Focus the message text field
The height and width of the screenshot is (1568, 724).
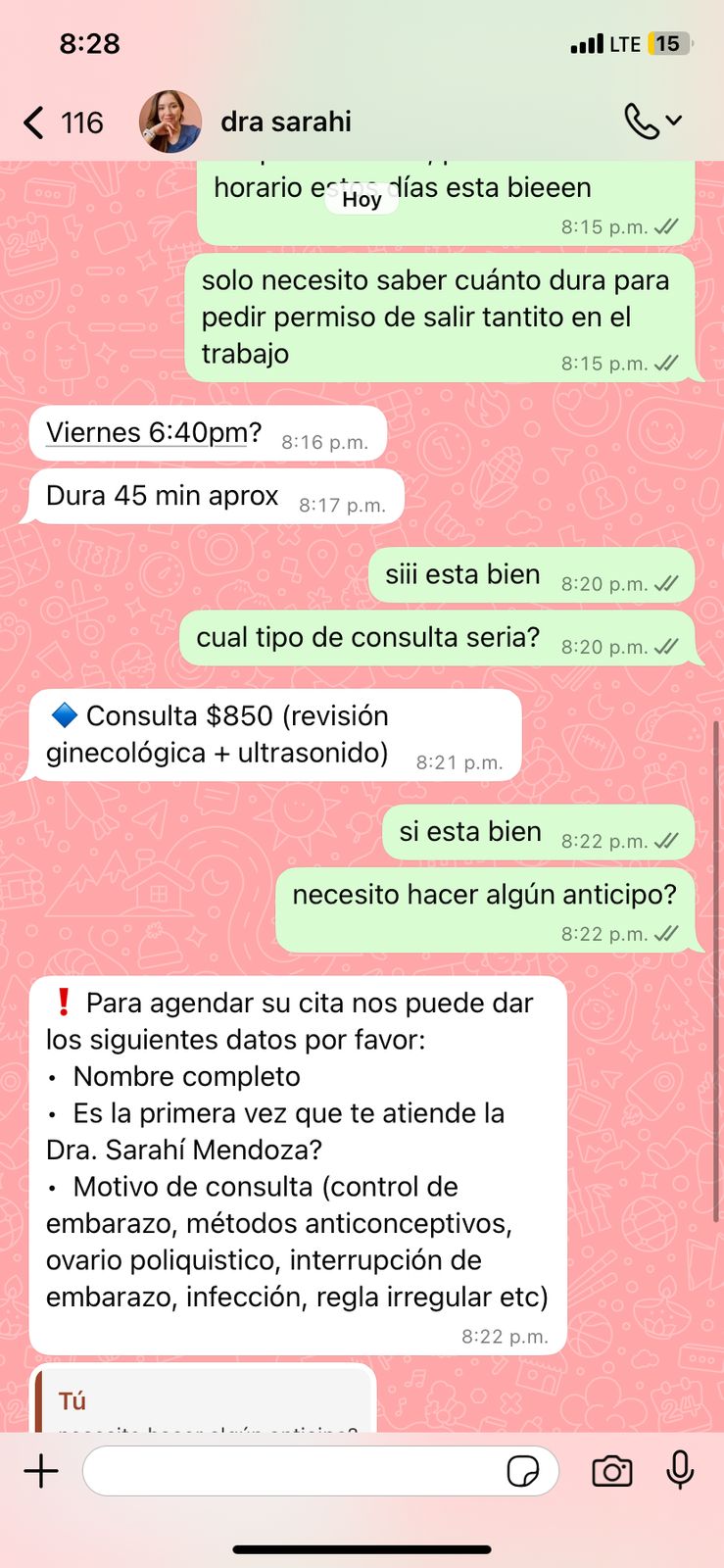pos(294,1471)
